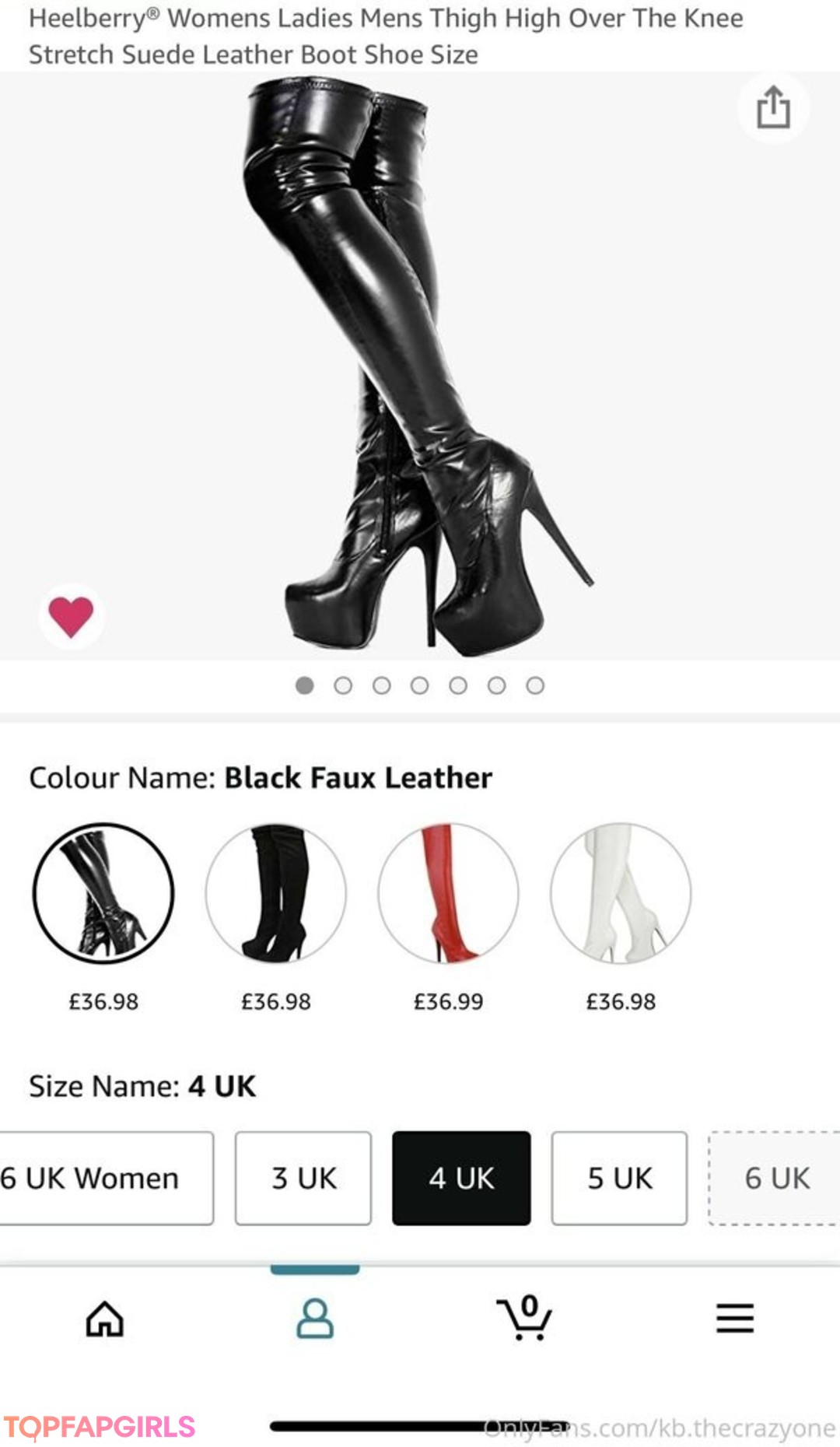Open the account profile tab
840x1447 pixels.
click(x=315, y=1319)
